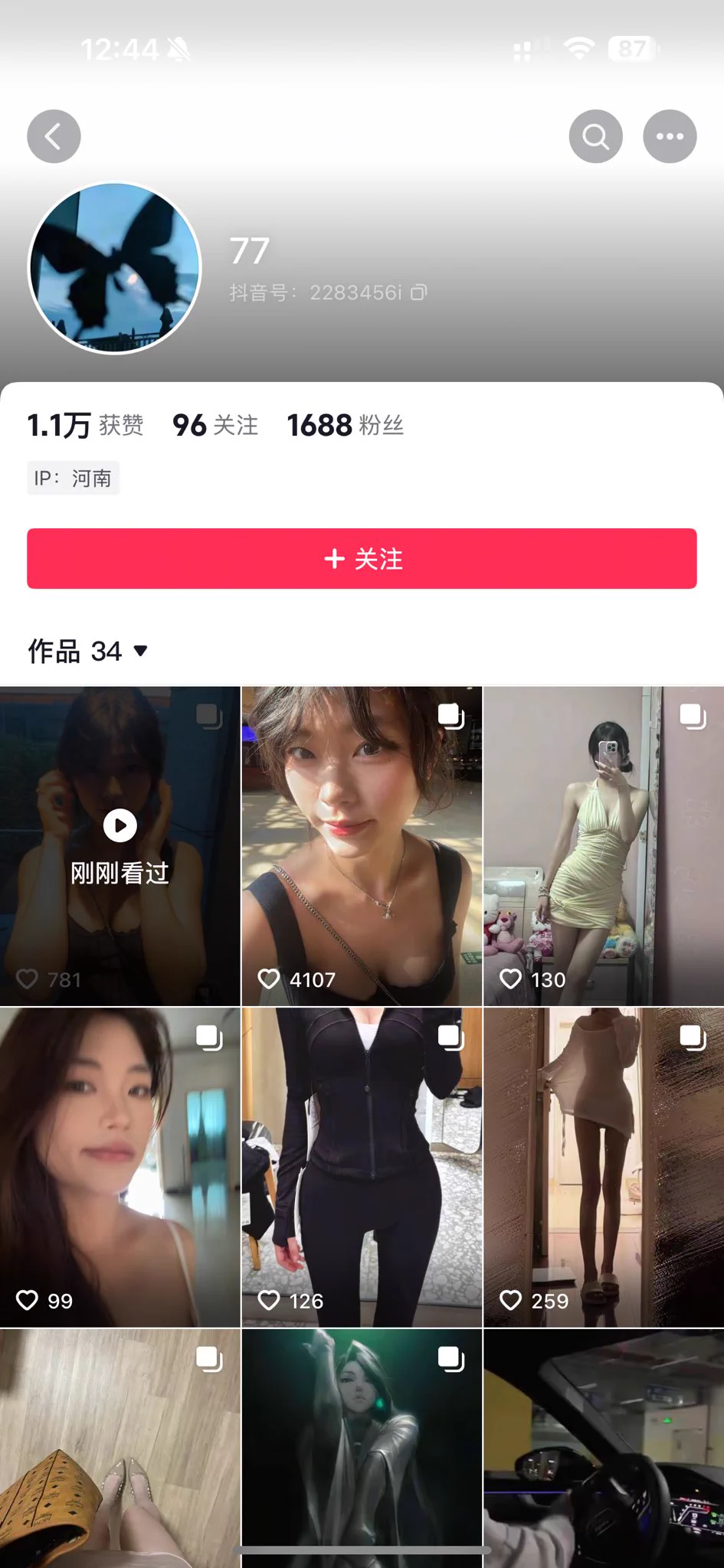Open the post with 130 likes
This screenshot has width=724, height=1568.
pyautogui.click(x=603, y=846)
